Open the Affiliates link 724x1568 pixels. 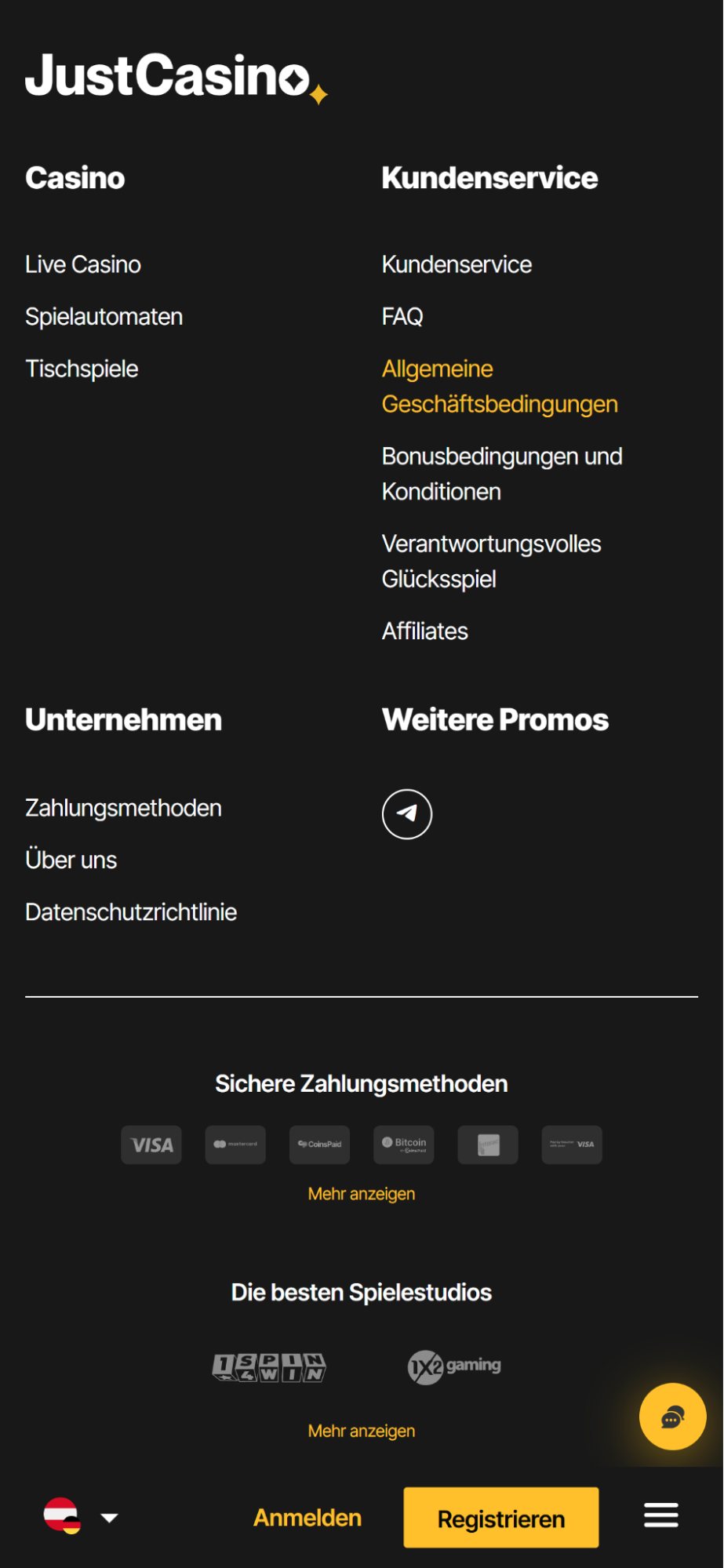click(424, 631)
